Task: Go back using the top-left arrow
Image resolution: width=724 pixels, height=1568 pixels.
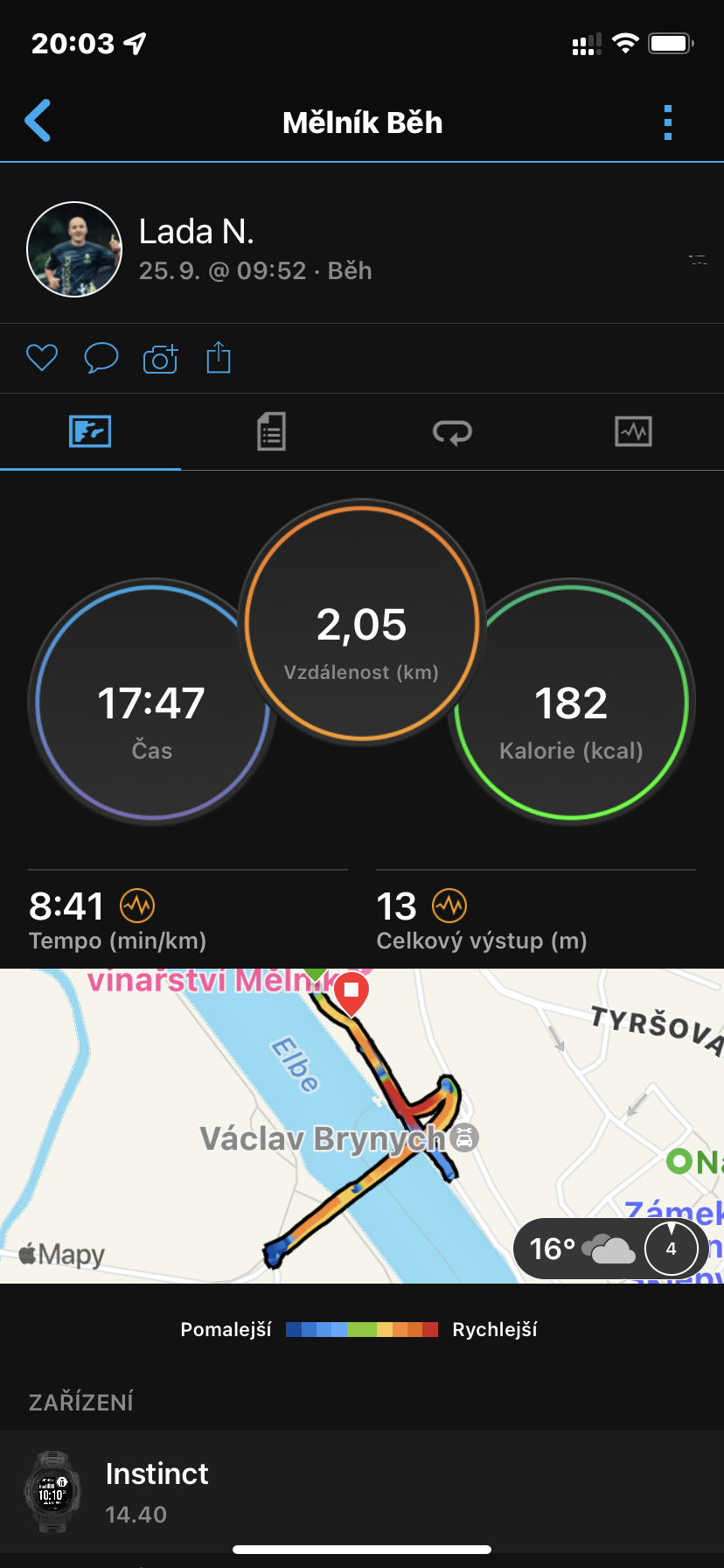Action: (38, 121)
